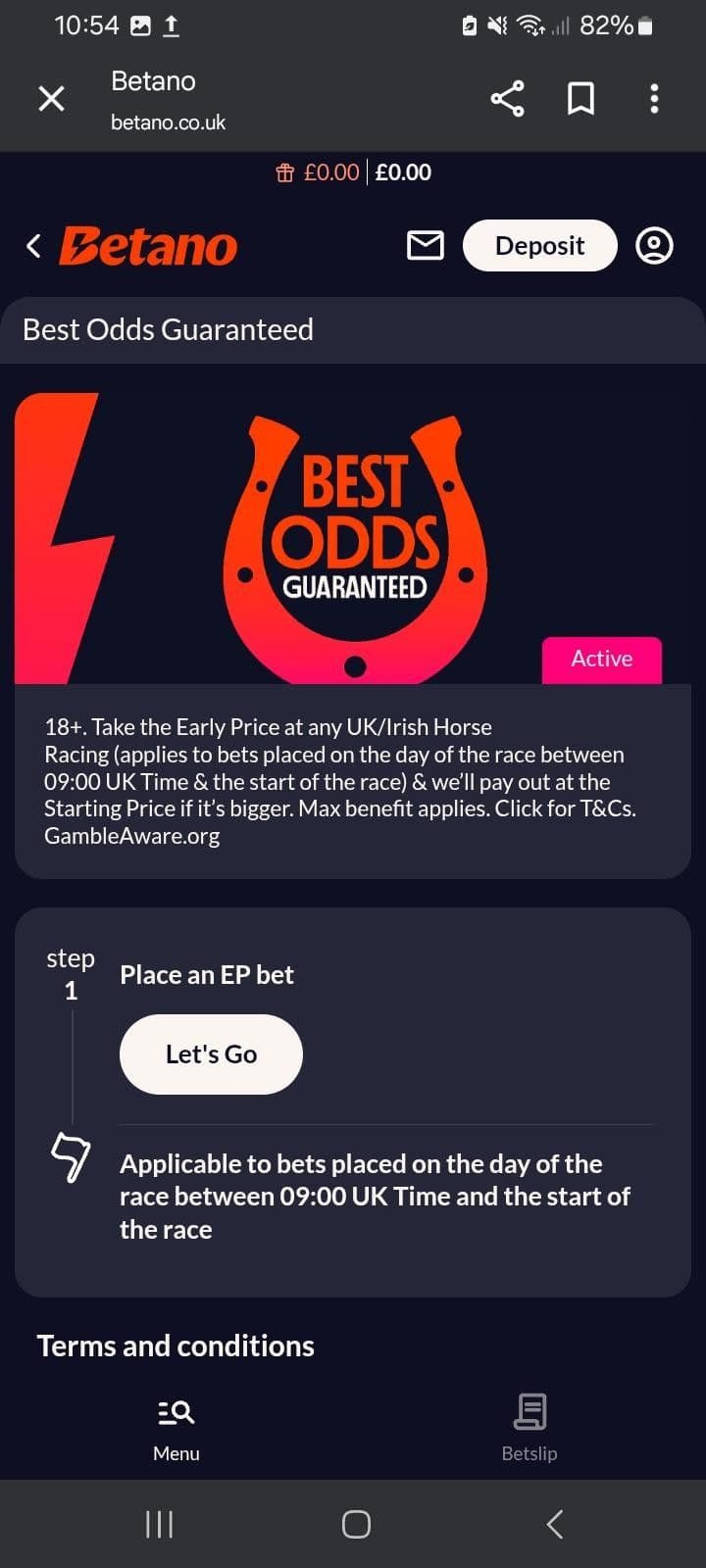
Task: Open the system recent apps view
Action: (x=159, y=1524)
